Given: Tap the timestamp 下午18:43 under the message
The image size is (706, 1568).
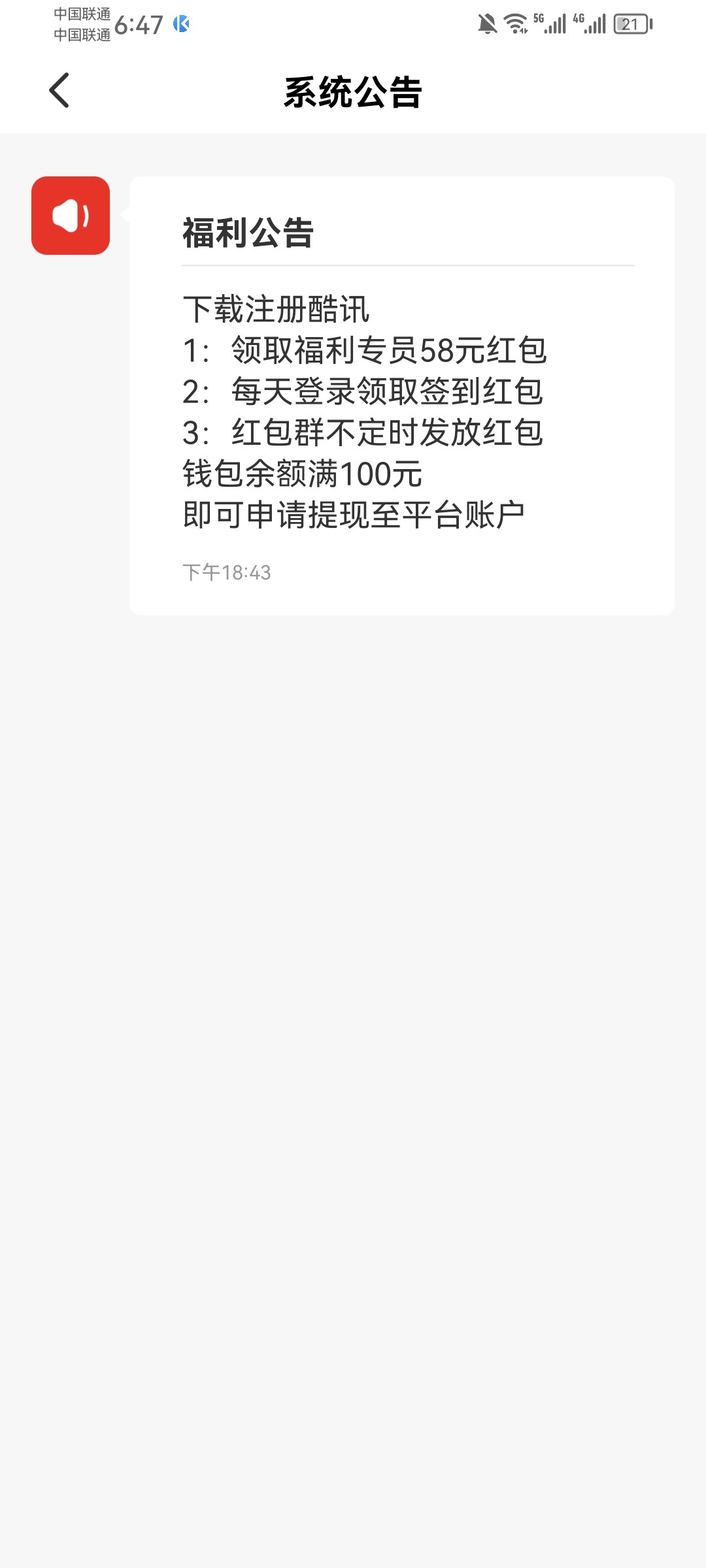Looking at the screenshot, I should (227, 571).
